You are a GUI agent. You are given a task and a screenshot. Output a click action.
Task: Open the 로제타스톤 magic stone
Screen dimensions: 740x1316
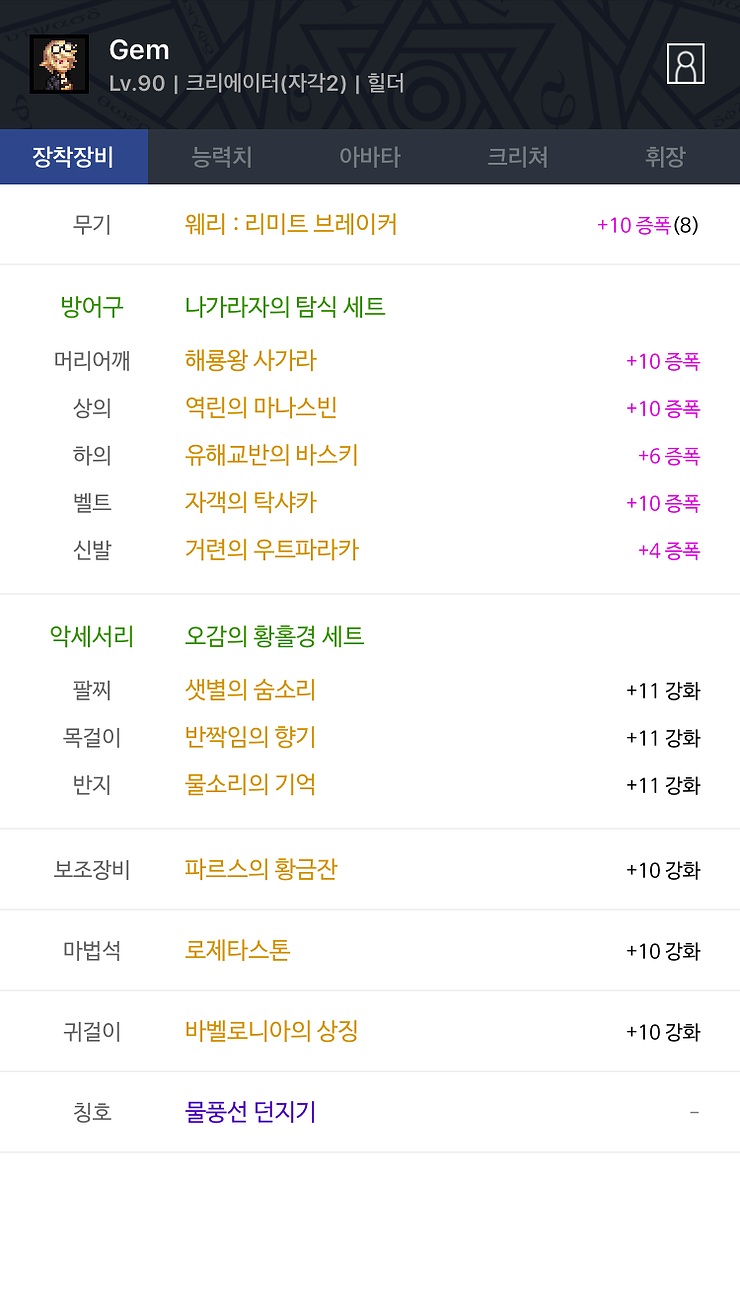click(238, 950)
